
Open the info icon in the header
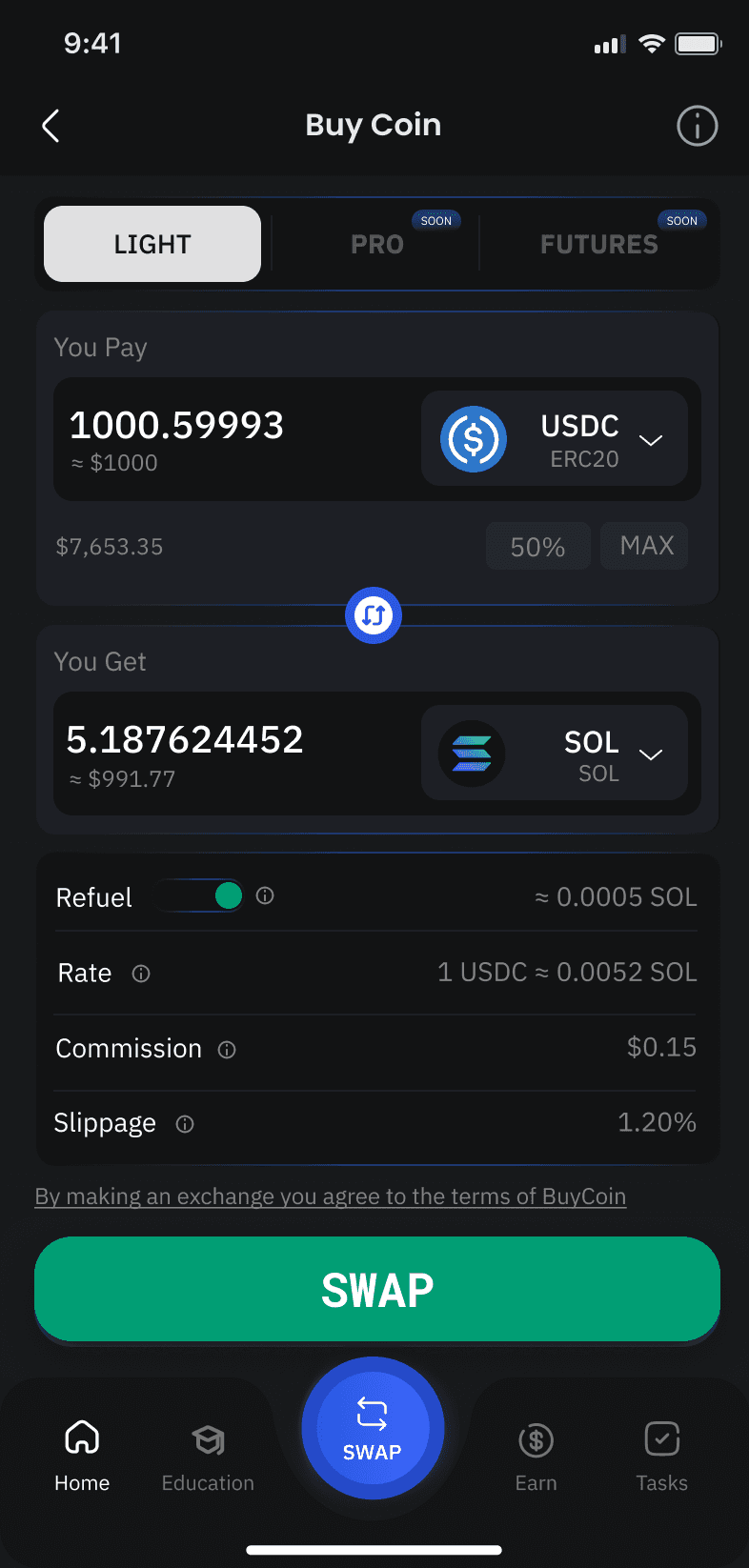tap(697, 126)
